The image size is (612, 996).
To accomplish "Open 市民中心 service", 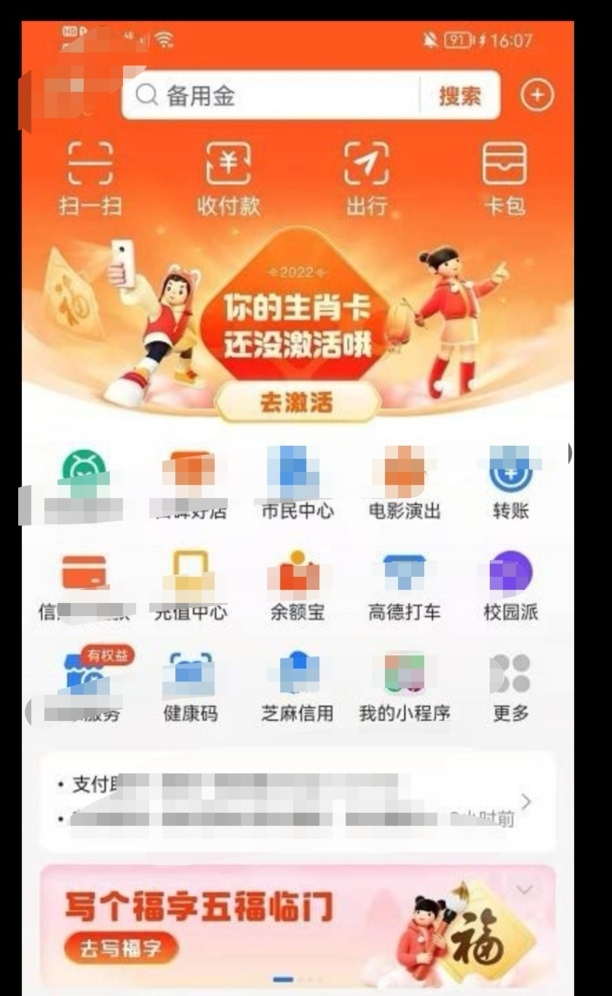I will click(297, 485).
